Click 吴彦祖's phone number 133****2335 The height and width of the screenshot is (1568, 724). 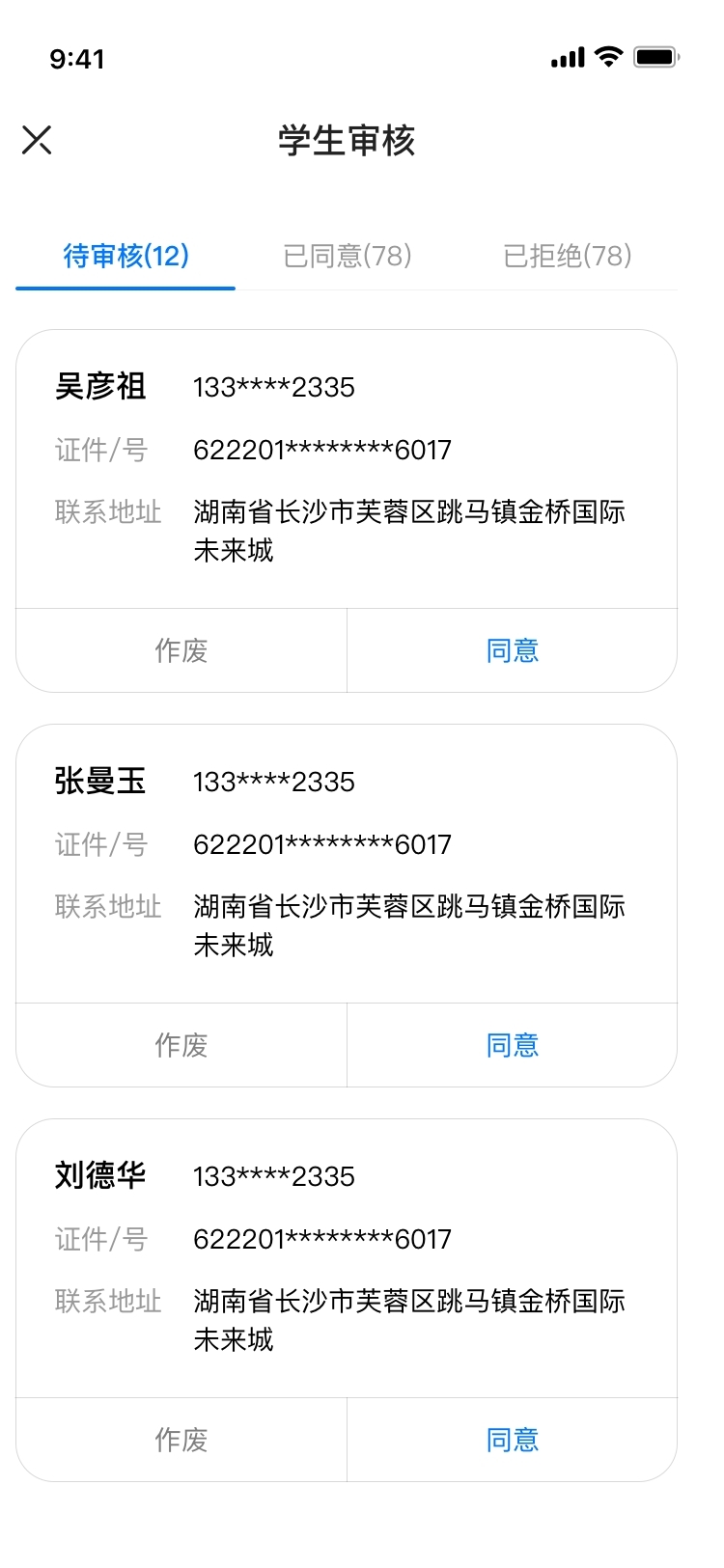click(x=273, y=387)
